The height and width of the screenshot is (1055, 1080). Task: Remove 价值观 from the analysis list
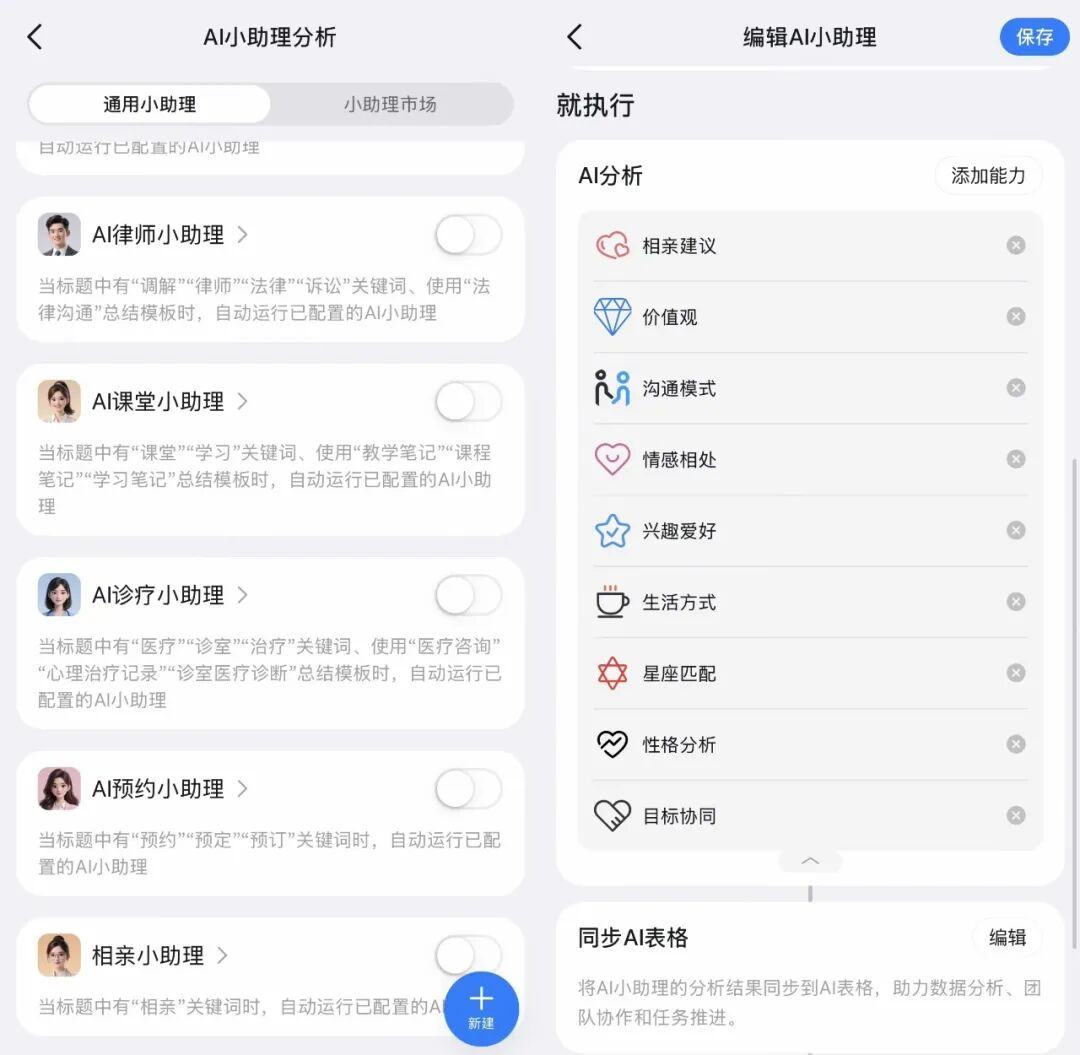[1016, 316]
